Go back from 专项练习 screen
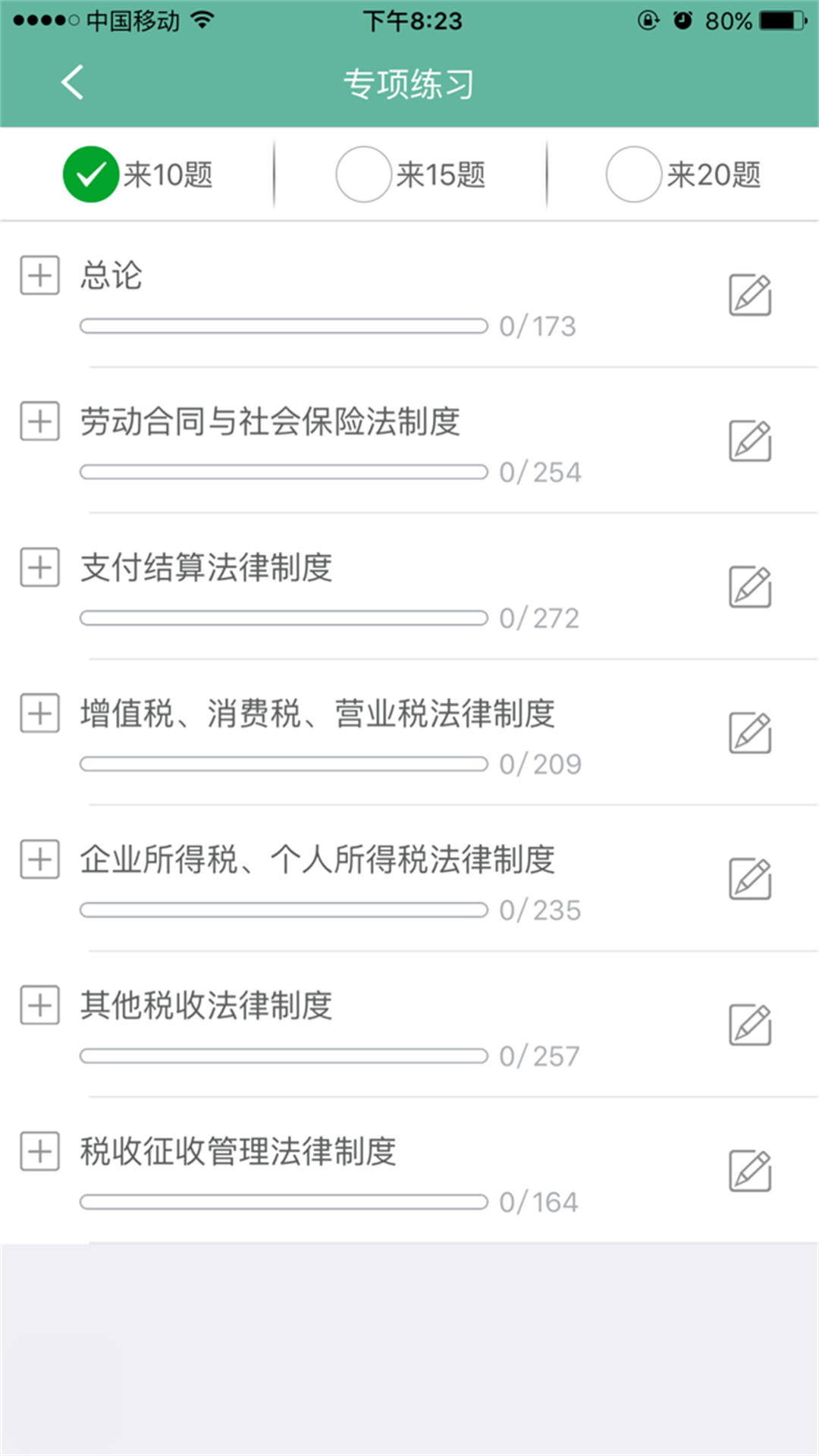 point(72,83)
